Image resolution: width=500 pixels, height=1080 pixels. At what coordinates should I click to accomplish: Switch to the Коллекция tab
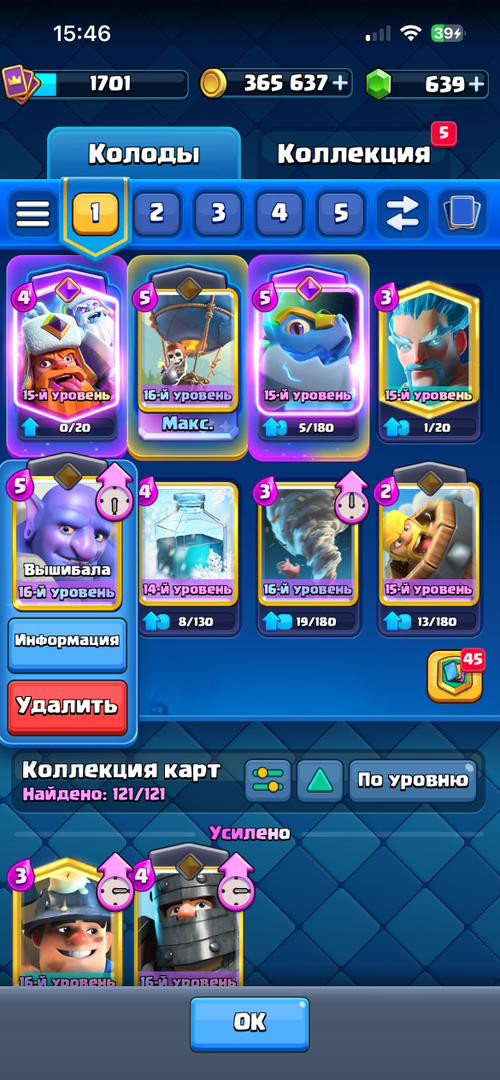coord(354,154)
